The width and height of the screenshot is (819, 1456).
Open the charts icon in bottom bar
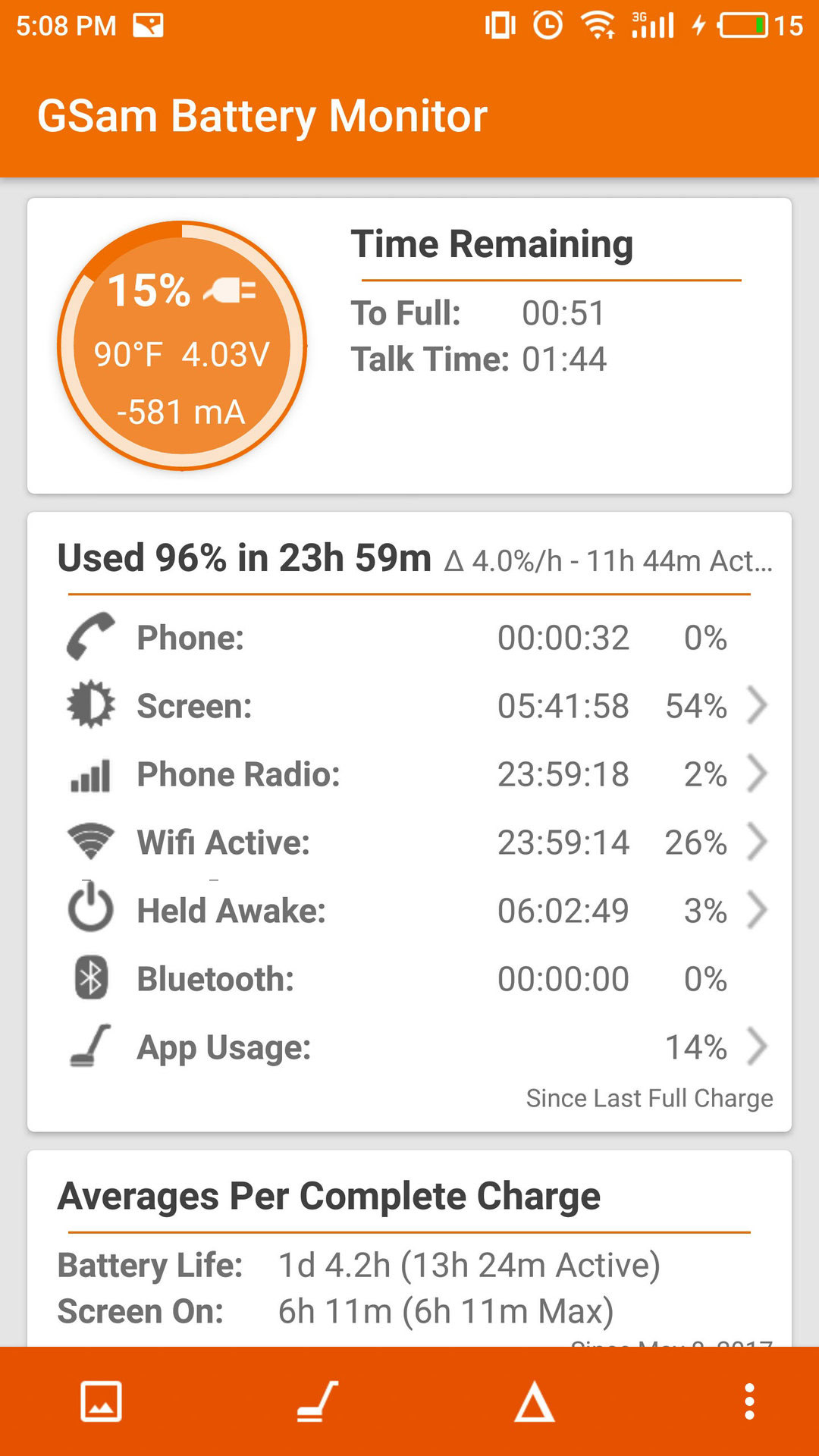[101, 1401]
